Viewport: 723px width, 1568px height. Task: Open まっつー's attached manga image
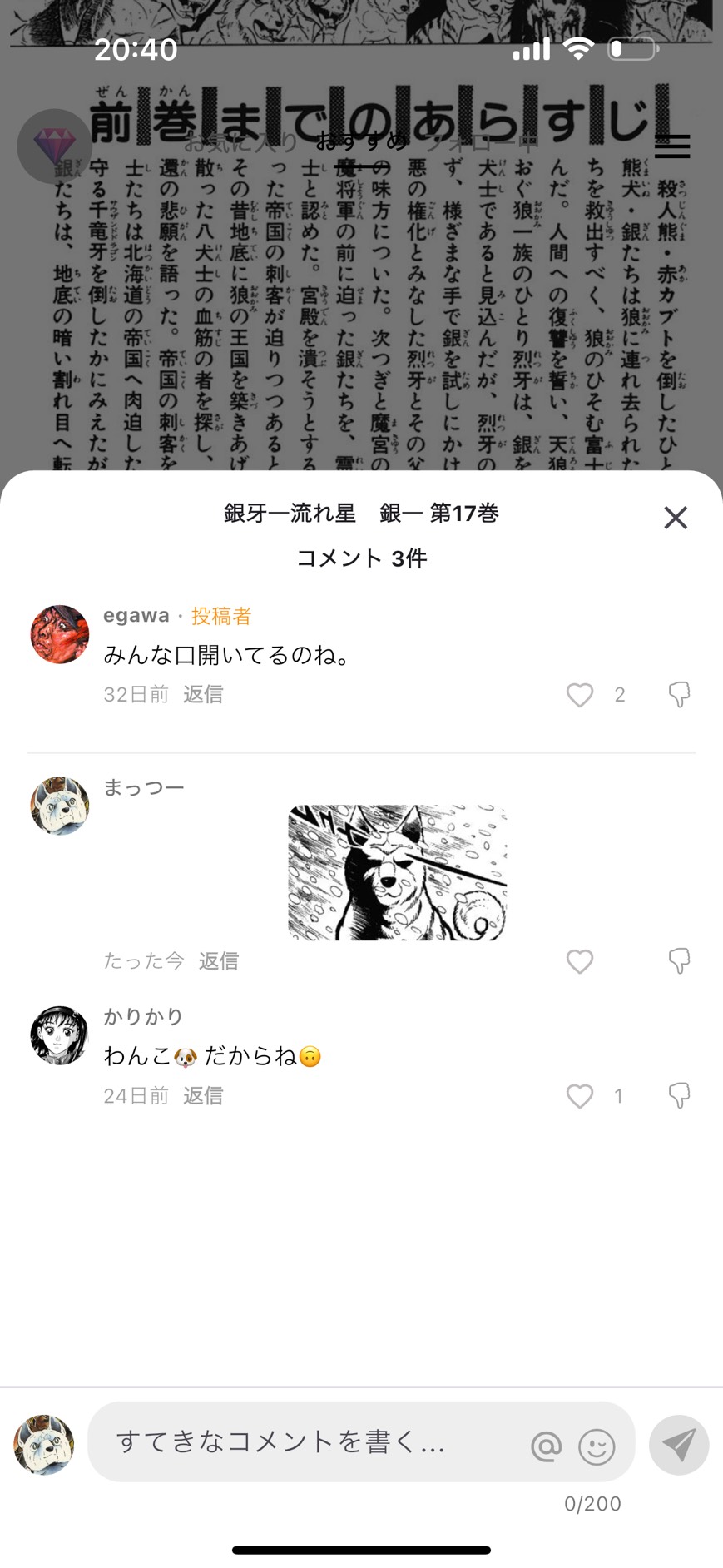point(397,871)
